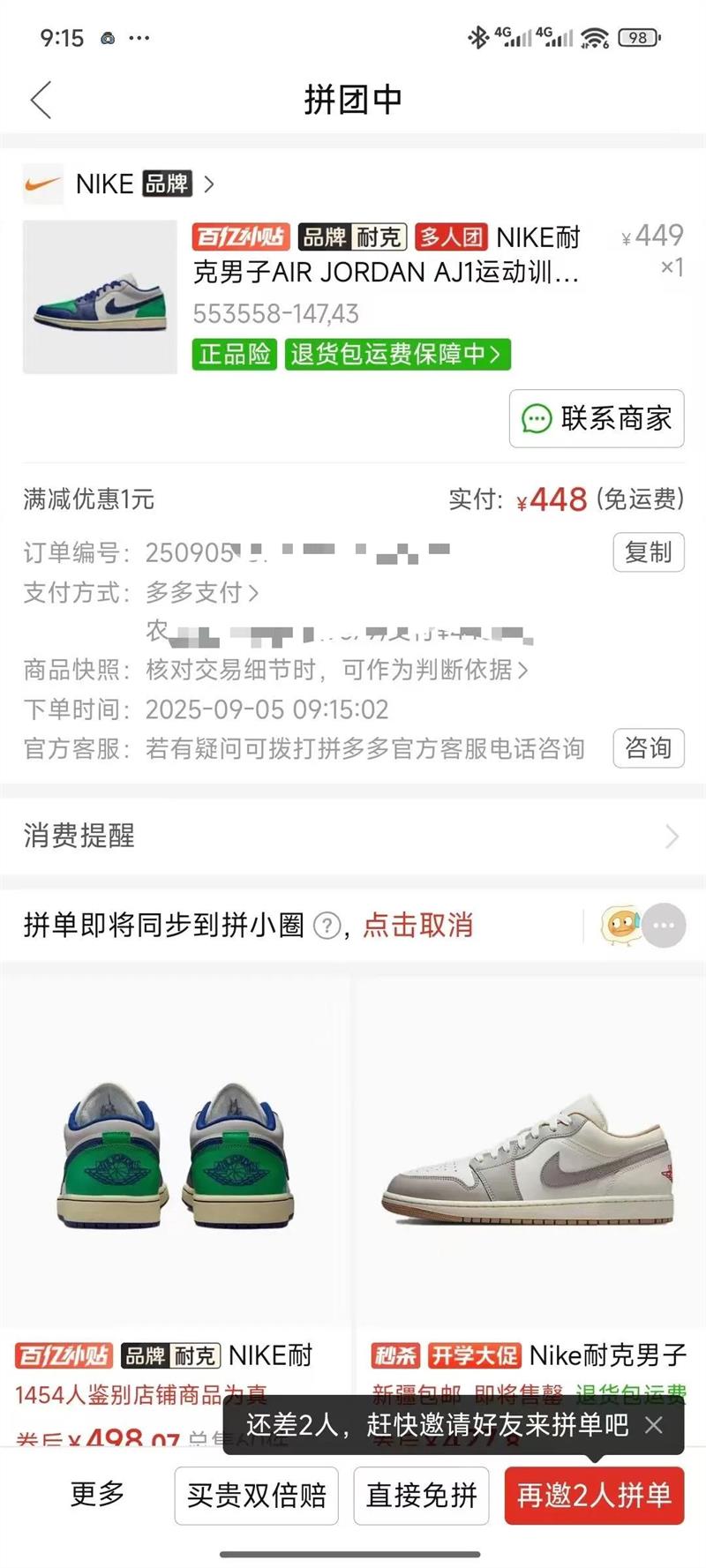This screenshot has height=1568, width=706.
Task: Tap 咨询 to consult official customer service
Action: pyautogui.click(x=648, y=748)
